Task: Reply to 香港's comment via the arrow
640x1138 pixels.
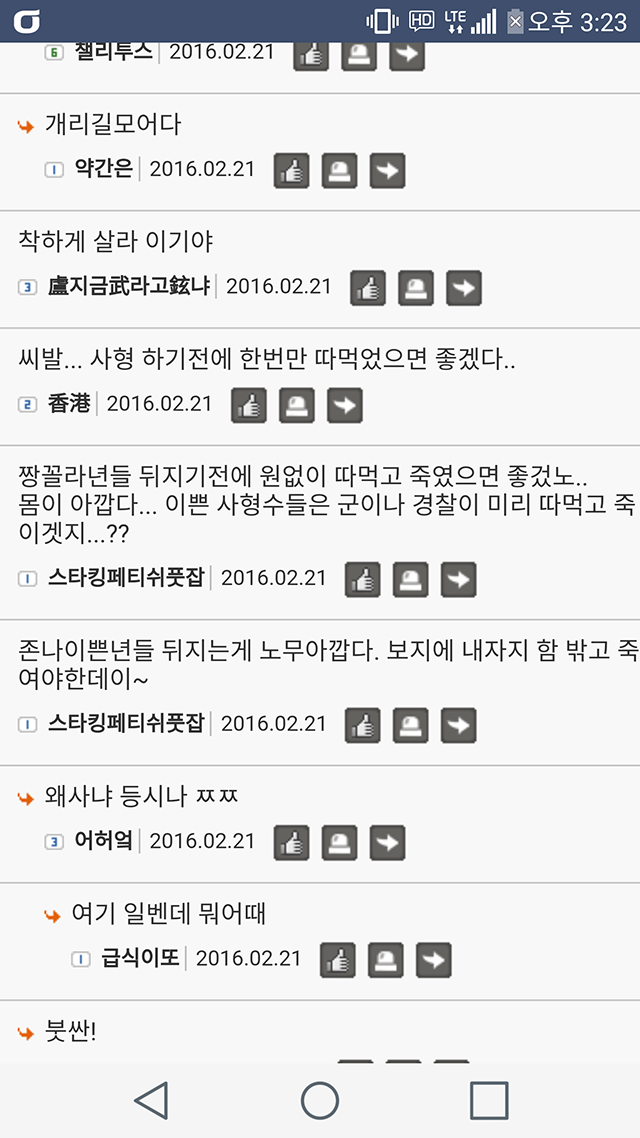Action: (344, 405)
